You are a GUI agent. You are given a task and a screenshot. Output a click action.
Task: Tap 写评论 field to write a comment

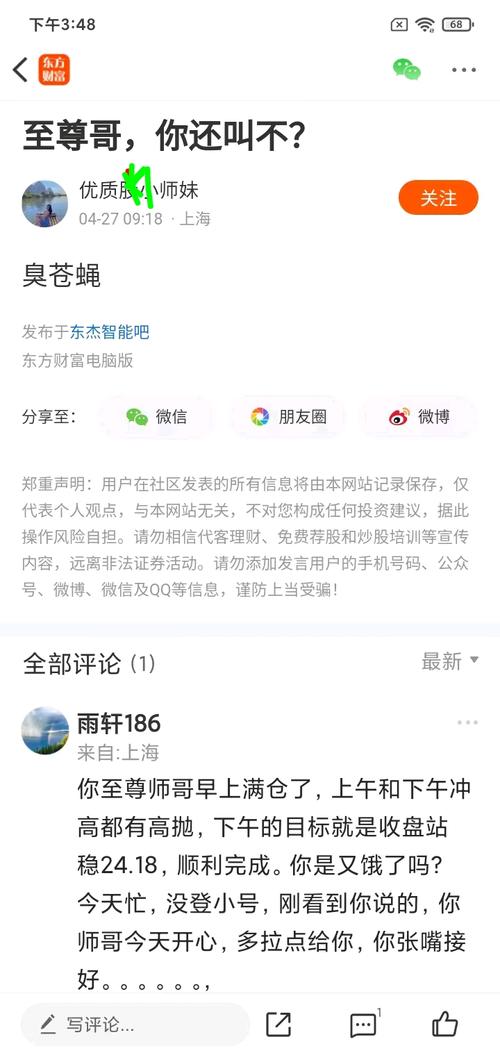tap(135, 1024)
